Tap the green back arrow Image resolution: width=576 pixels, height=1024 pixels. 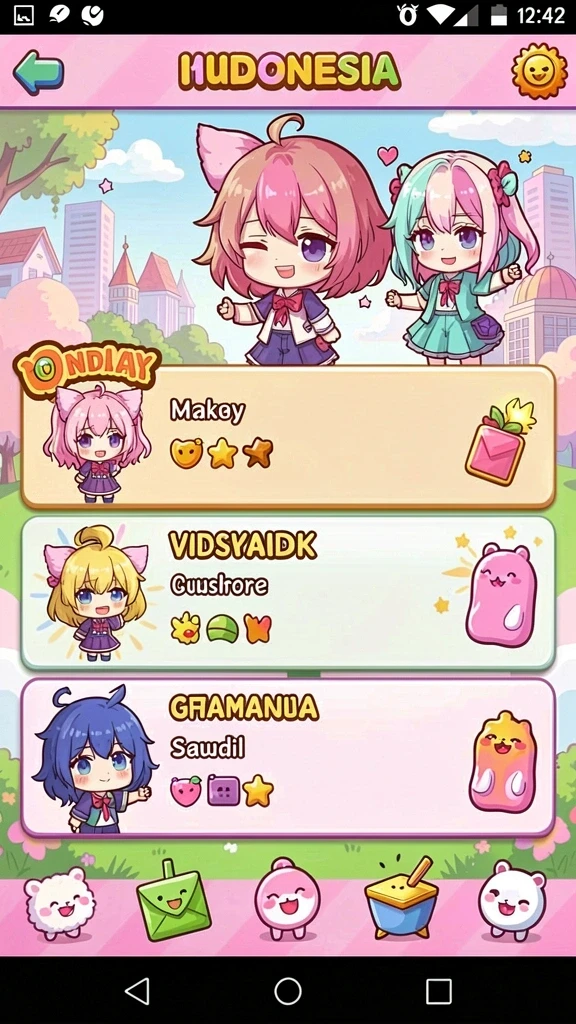point(39,72)
